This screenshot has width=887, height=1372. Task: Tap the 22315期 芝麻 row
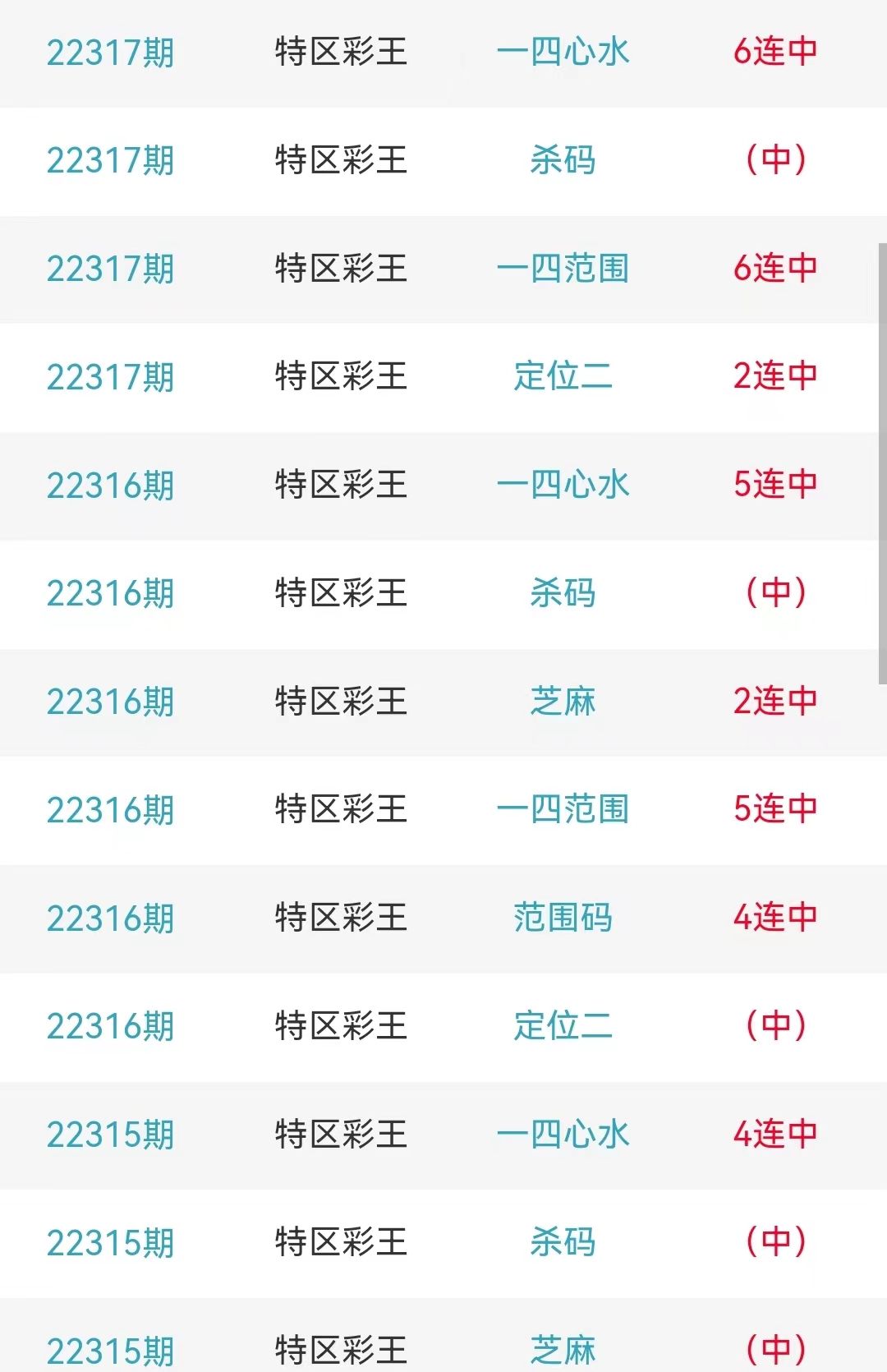[x=563, y=1349]
